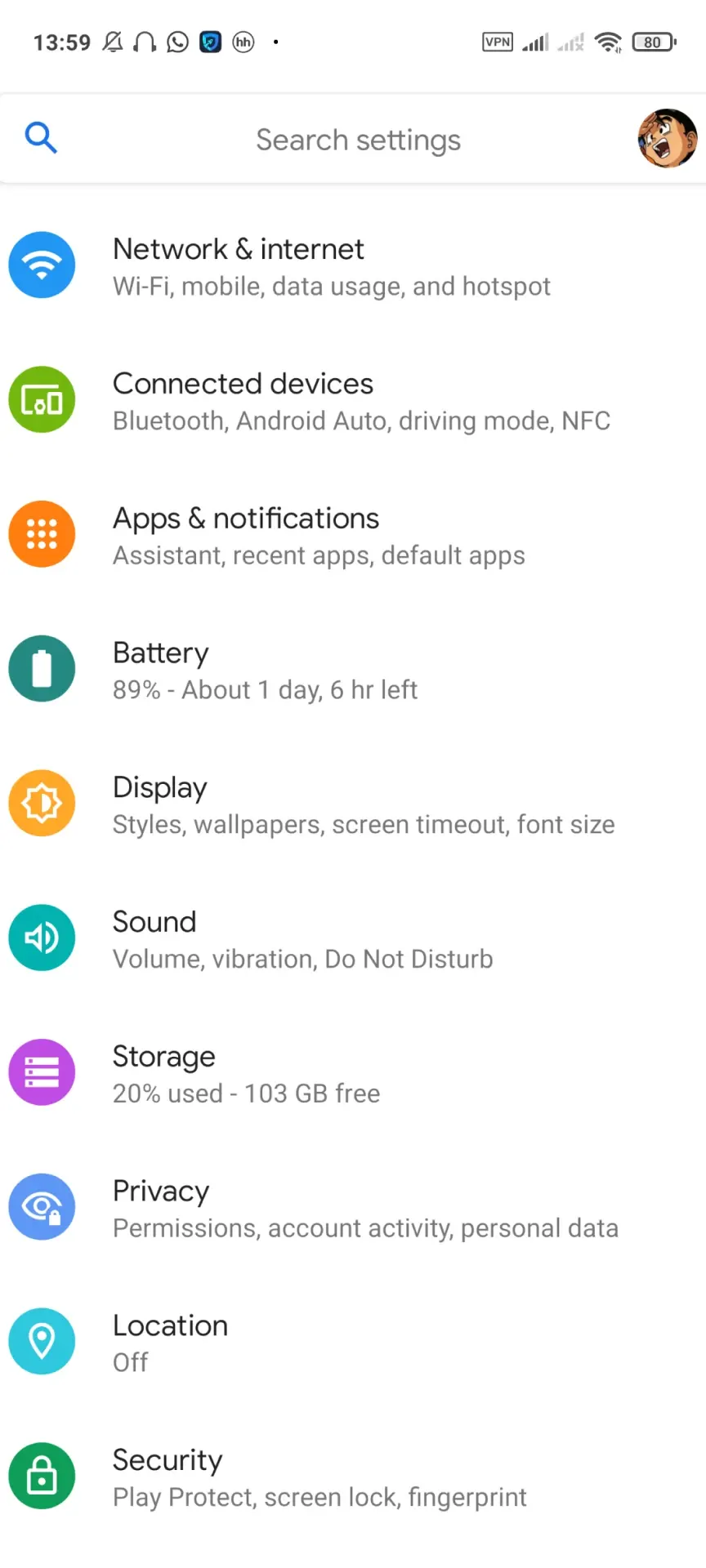Viewport: 706px width, 1568px height.
Task: Tap the VPN indicator in the status bar
Action: [497, 42]
